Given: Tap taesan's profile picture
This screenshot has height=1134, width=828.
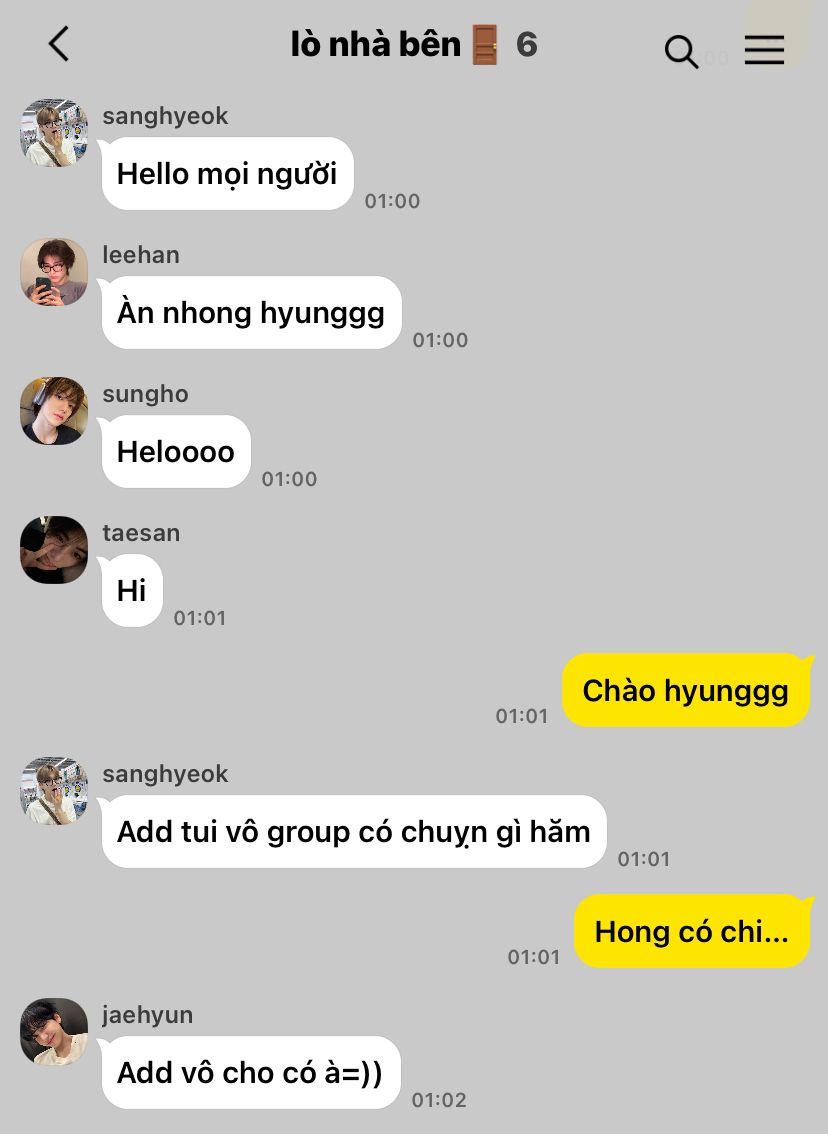Looking at the screenshot, I should point(54,550).
